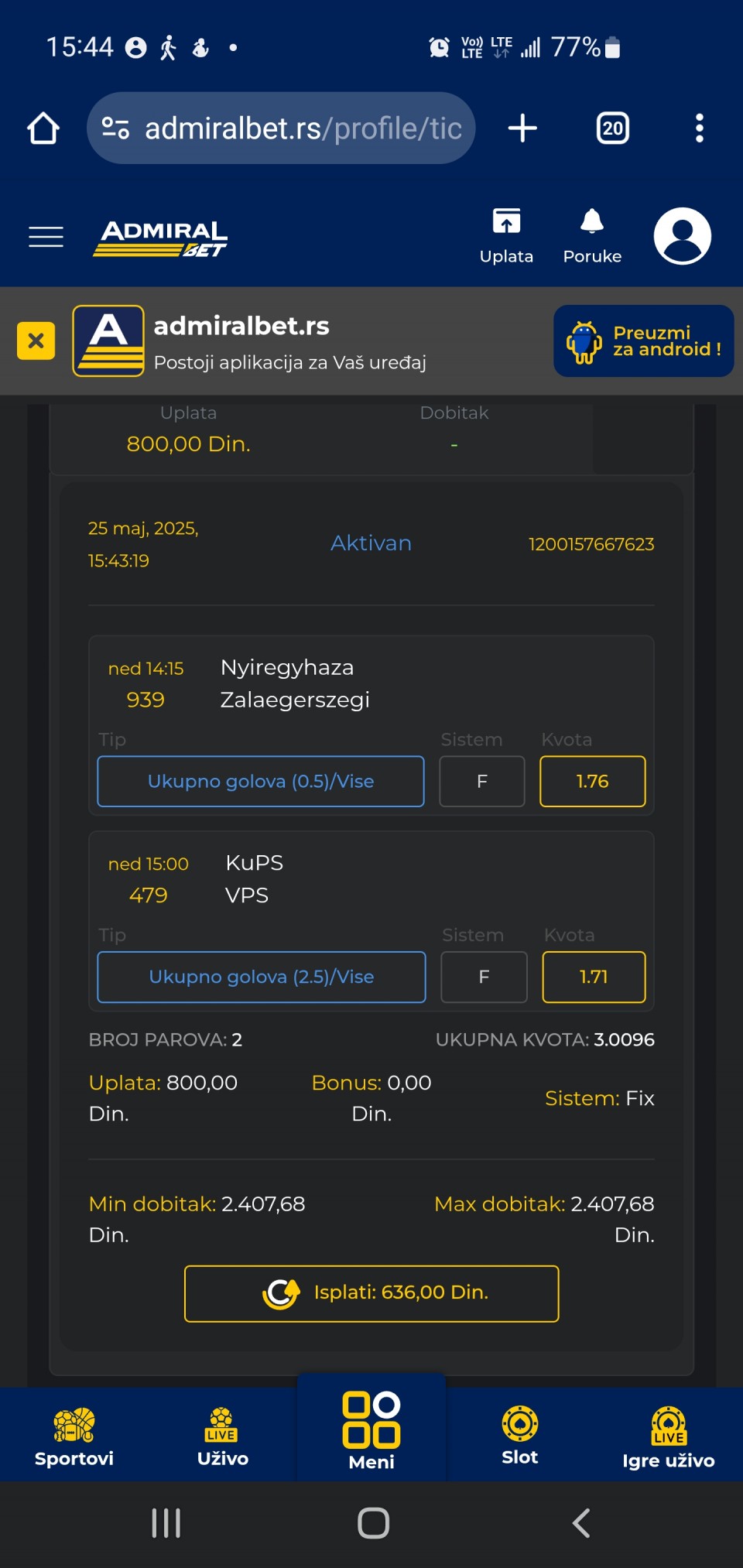Dismiss the app download banner
This screenshot has width=743, height=1568.
click(36, 341)
